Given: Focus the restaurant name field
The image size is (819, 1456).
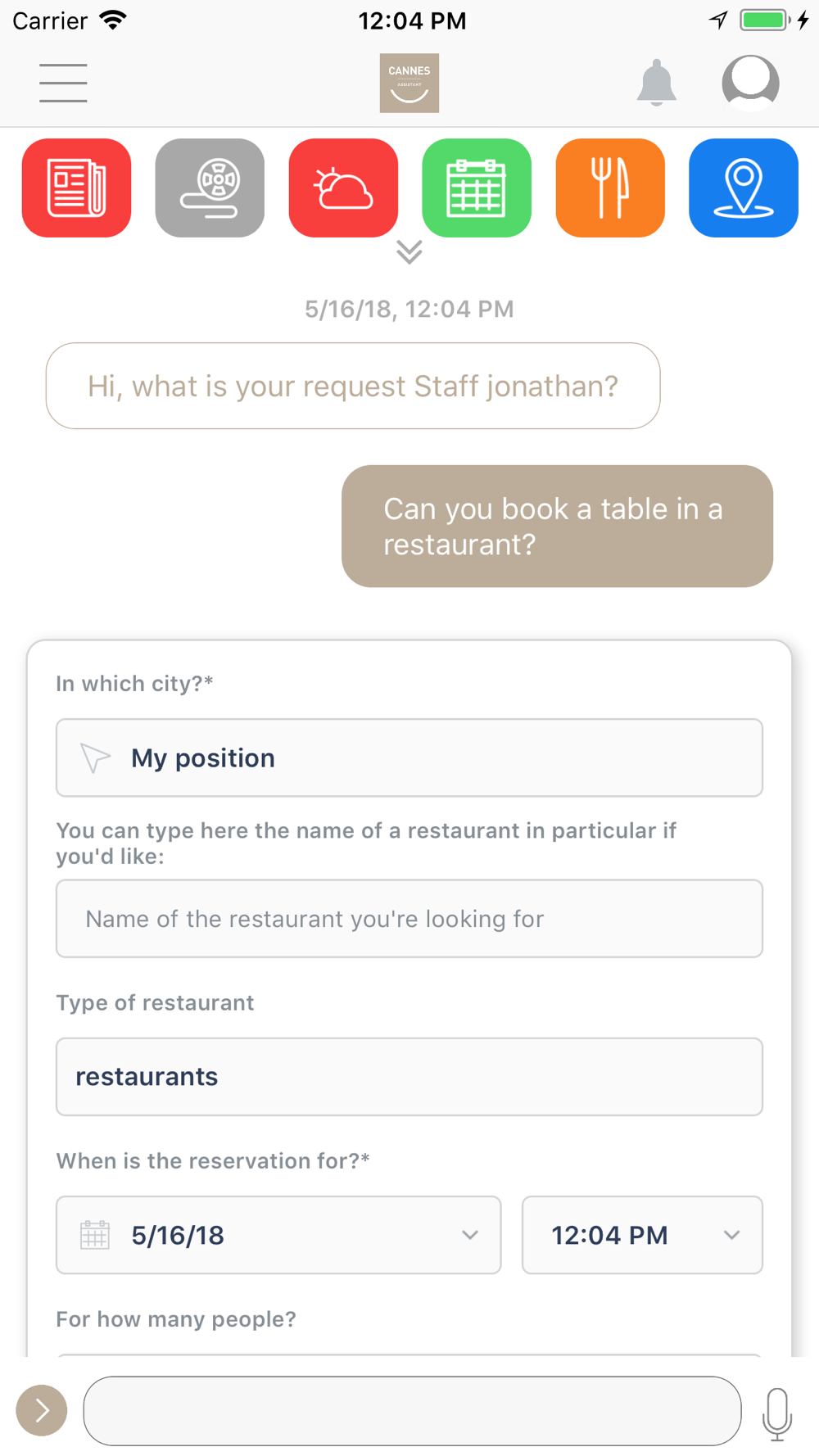Looking at the screenshot, I should [409, 919].
